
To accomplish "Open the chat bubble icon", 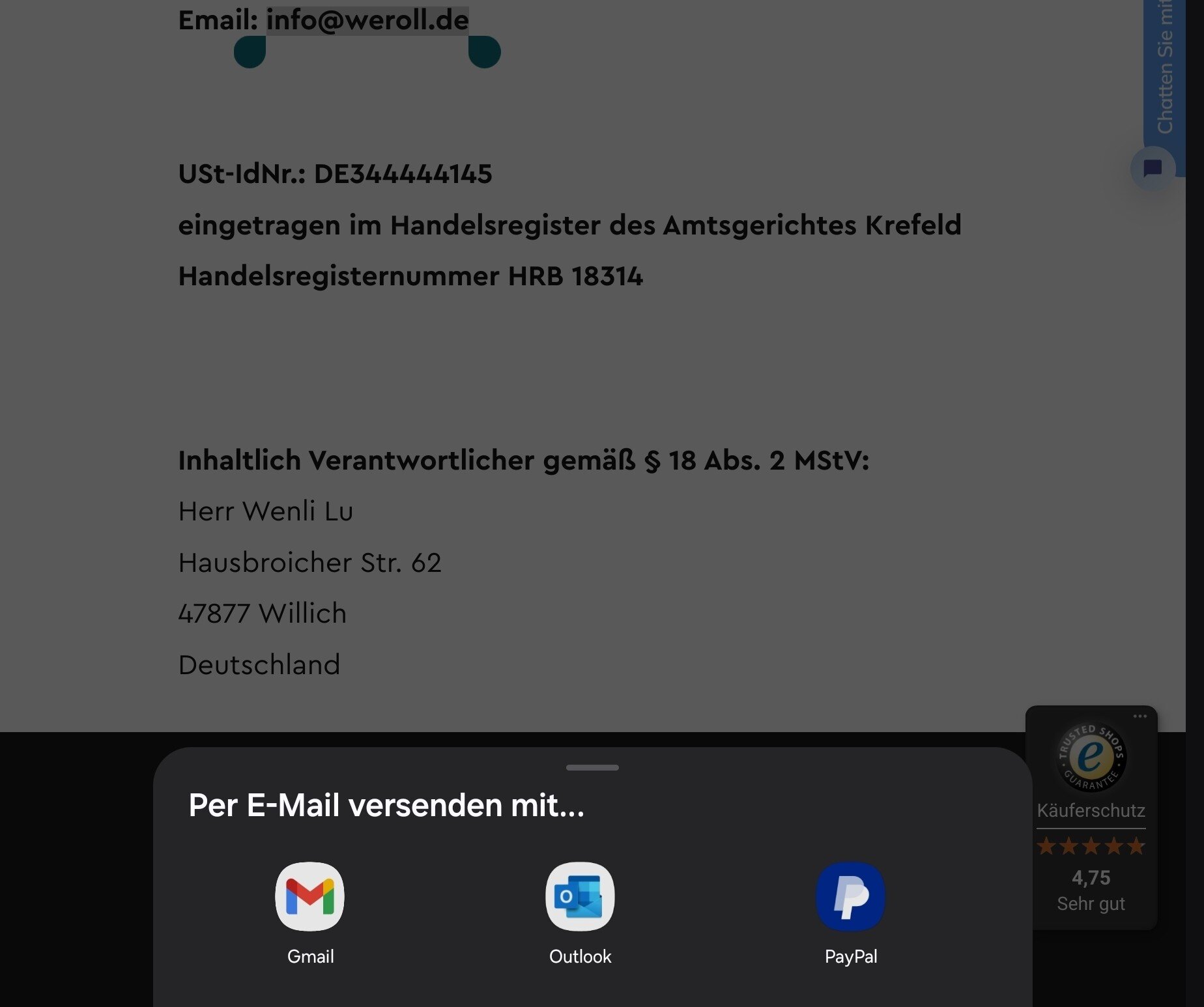I will 1153,169.
